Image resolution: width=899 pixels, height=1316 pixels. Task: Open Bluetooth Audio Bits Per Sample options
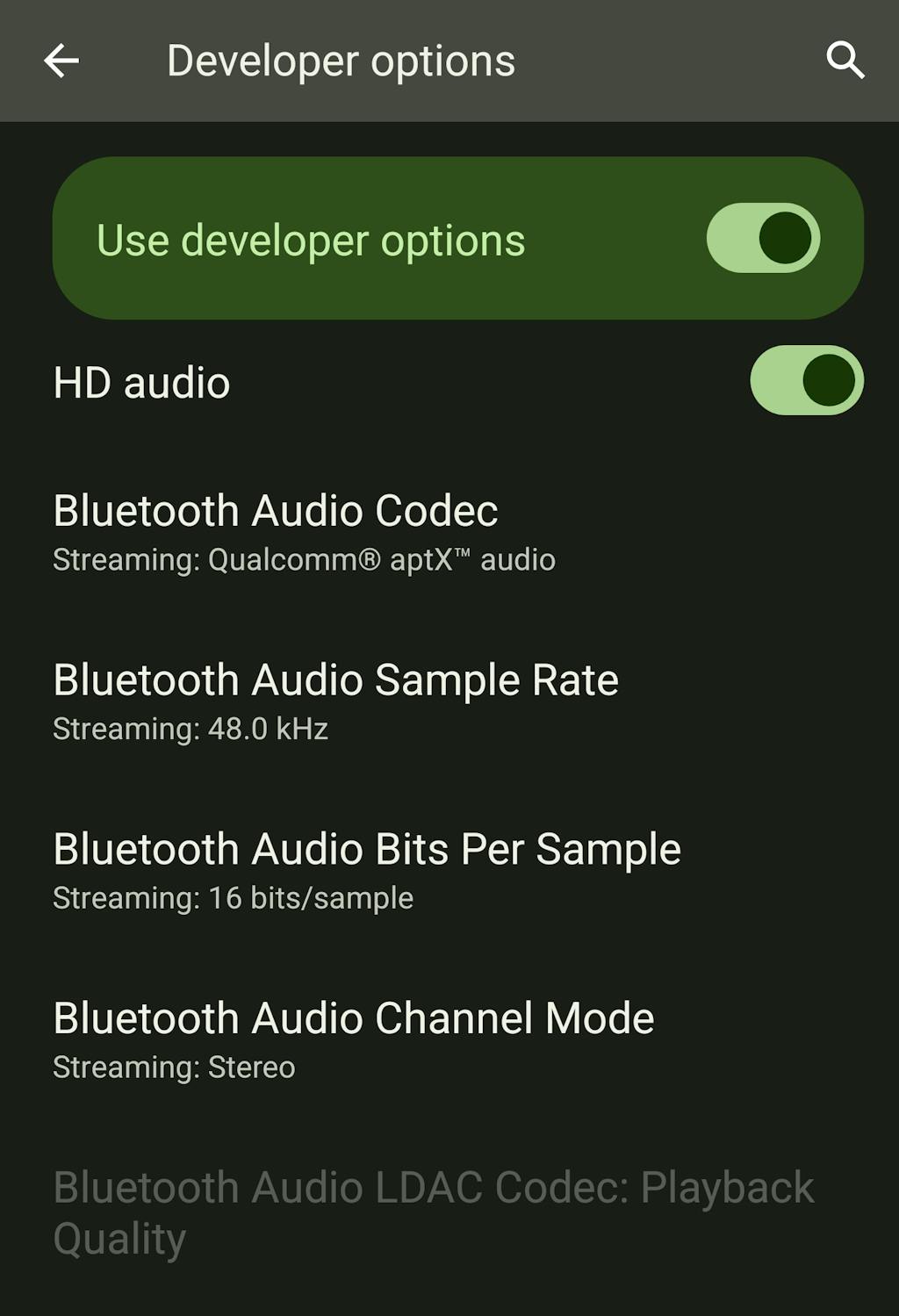point(367,850)
